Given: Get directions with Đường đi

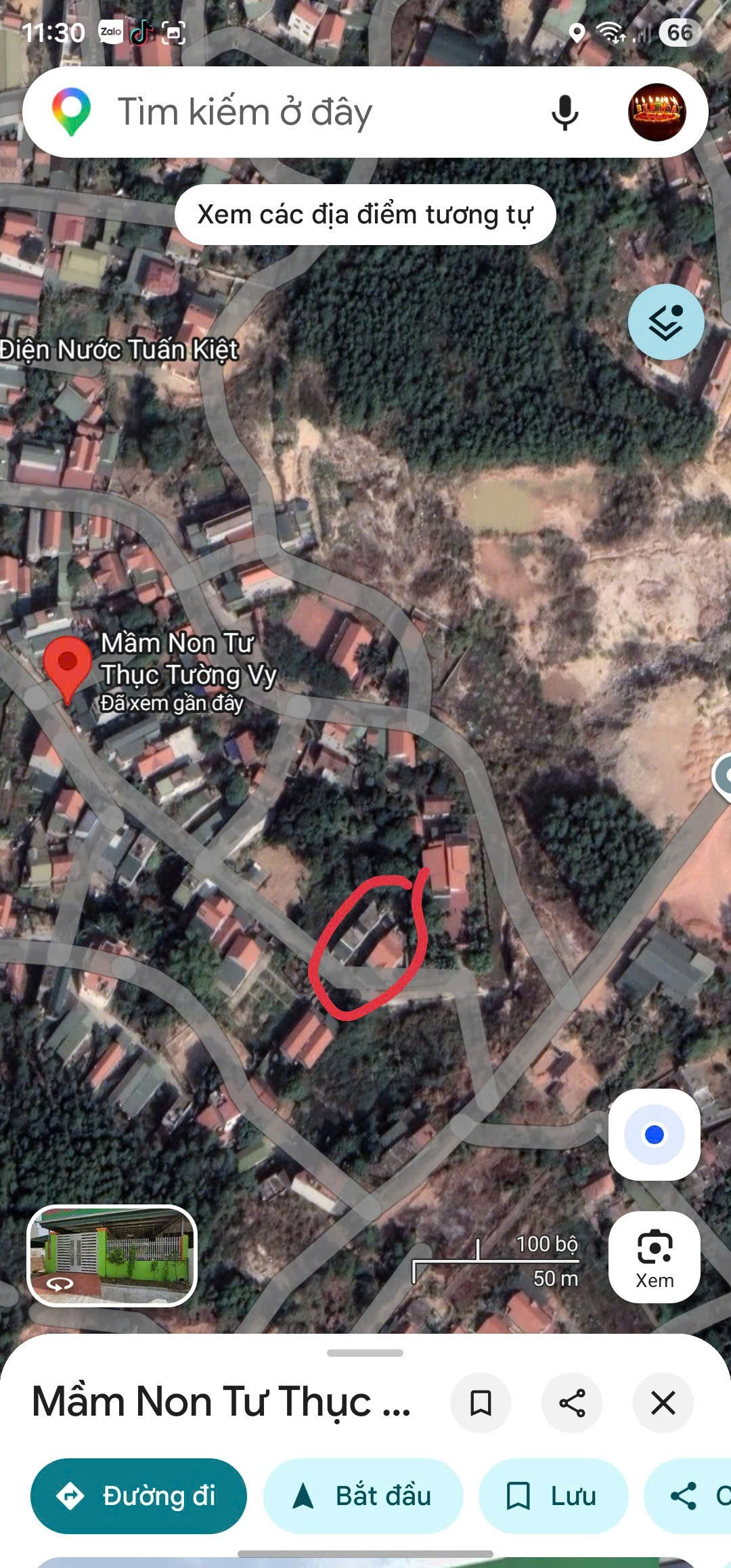Looking at the screenshot, I should pos(139,1496).
